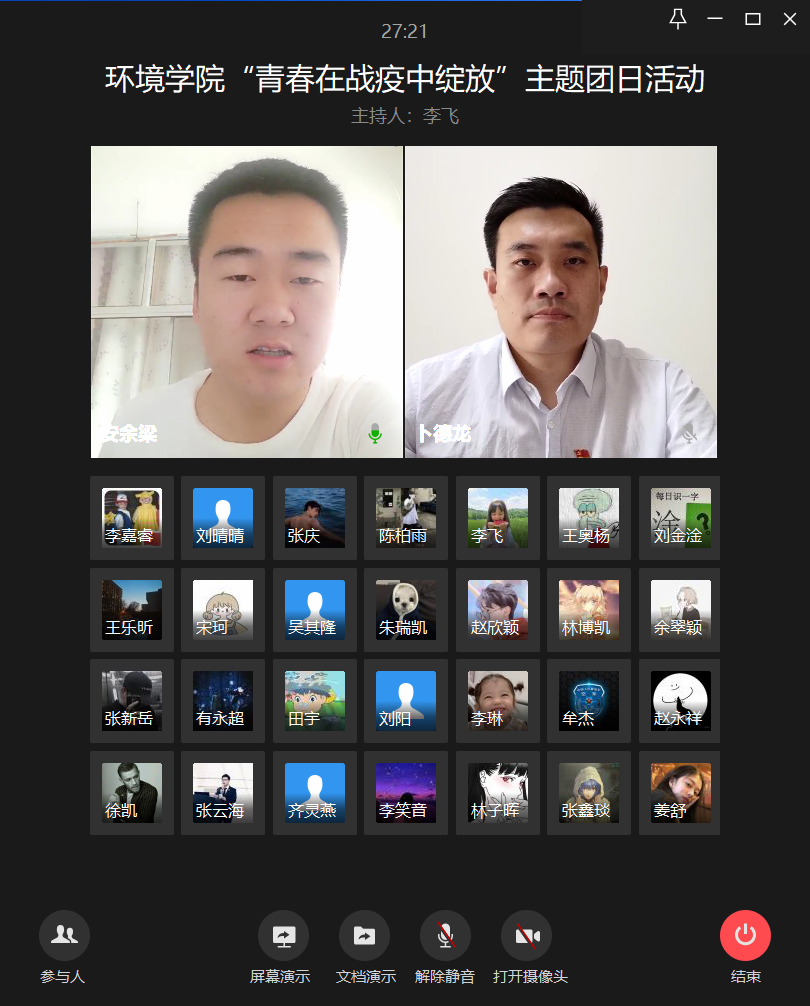The height and width of the screenshot is (1006, 810).
Task: Select participant 刘晴晴's avatar
Action: click(223, 517)
